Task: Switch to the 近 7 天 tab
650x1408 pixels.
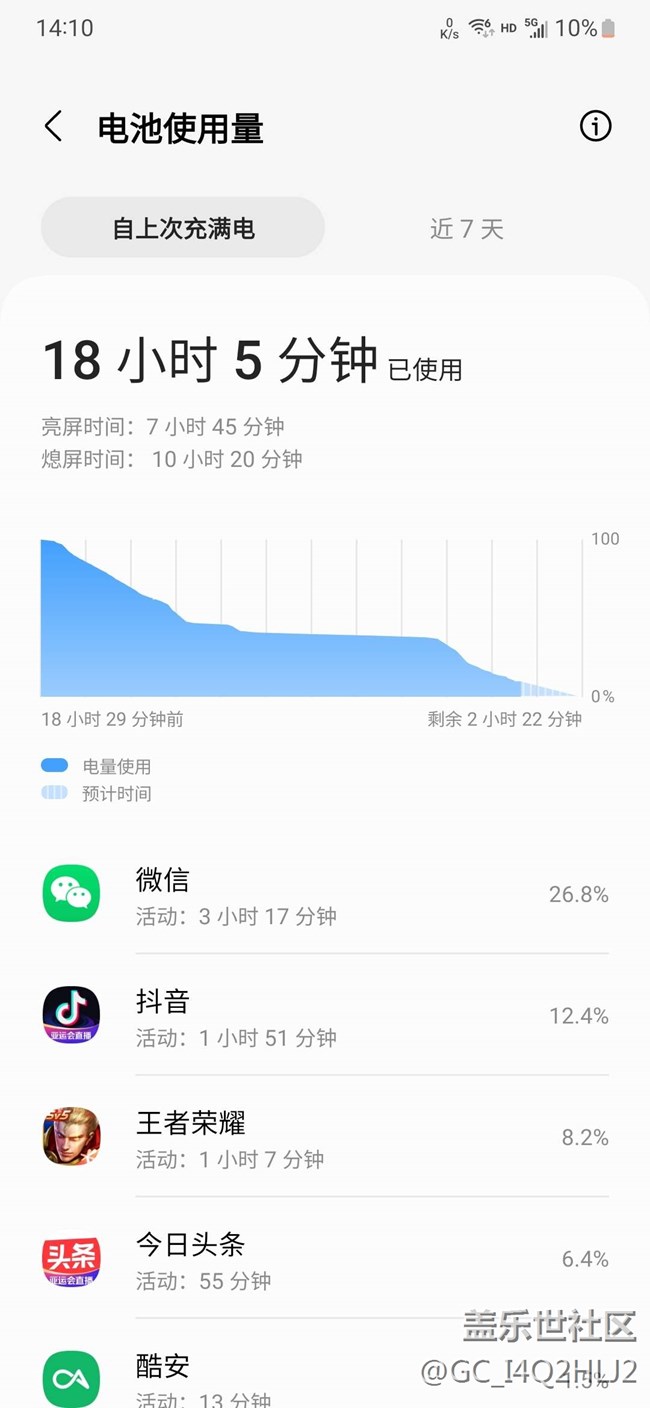Action: 466,228
